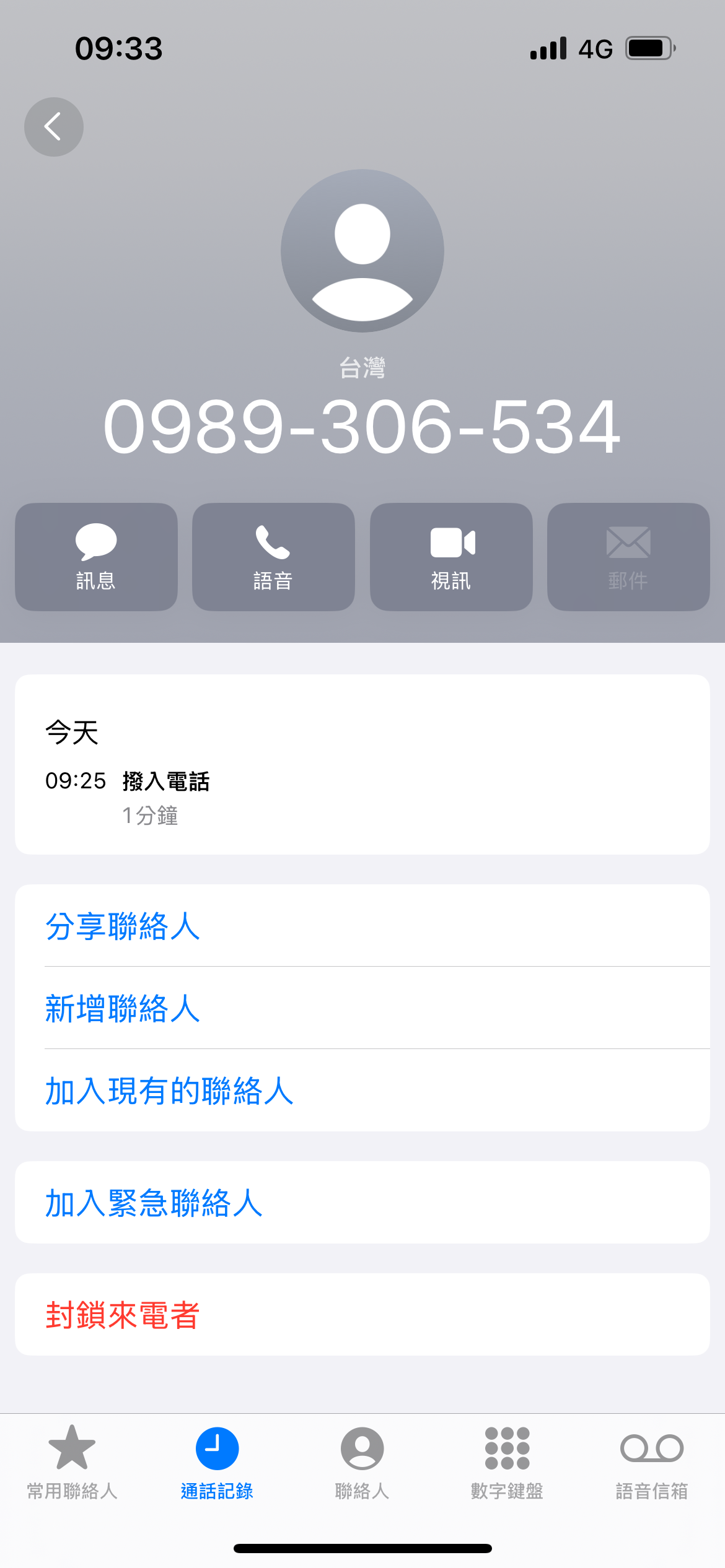Send a message via 訊息 button
The height and width of the screenshot is (1568, 725).
coord(96,557)
